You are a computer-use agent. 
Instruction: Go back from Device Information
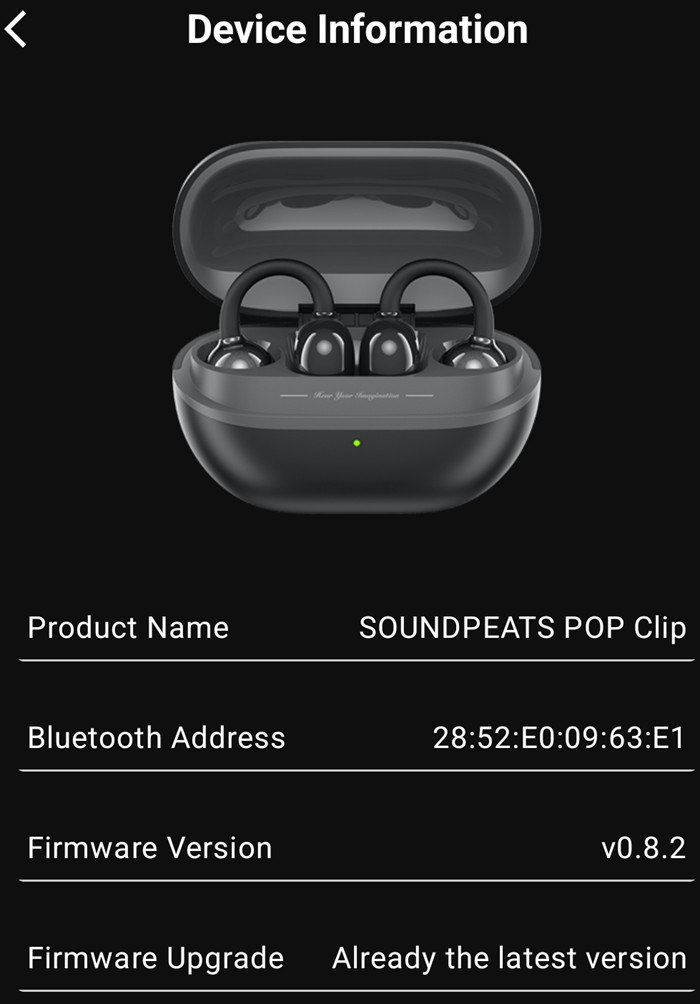tap(17, 30)
